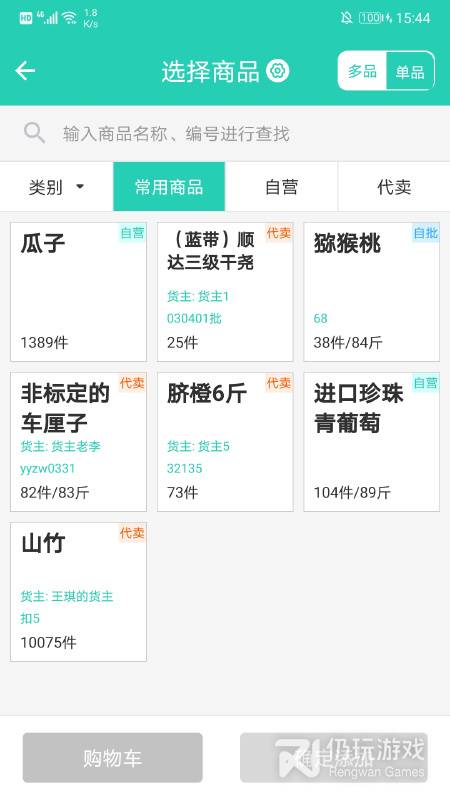This screenshot has height=800, width=450.
Task: Select the 进口珍珠青葡萄 card
Action: tap(371, 442)
